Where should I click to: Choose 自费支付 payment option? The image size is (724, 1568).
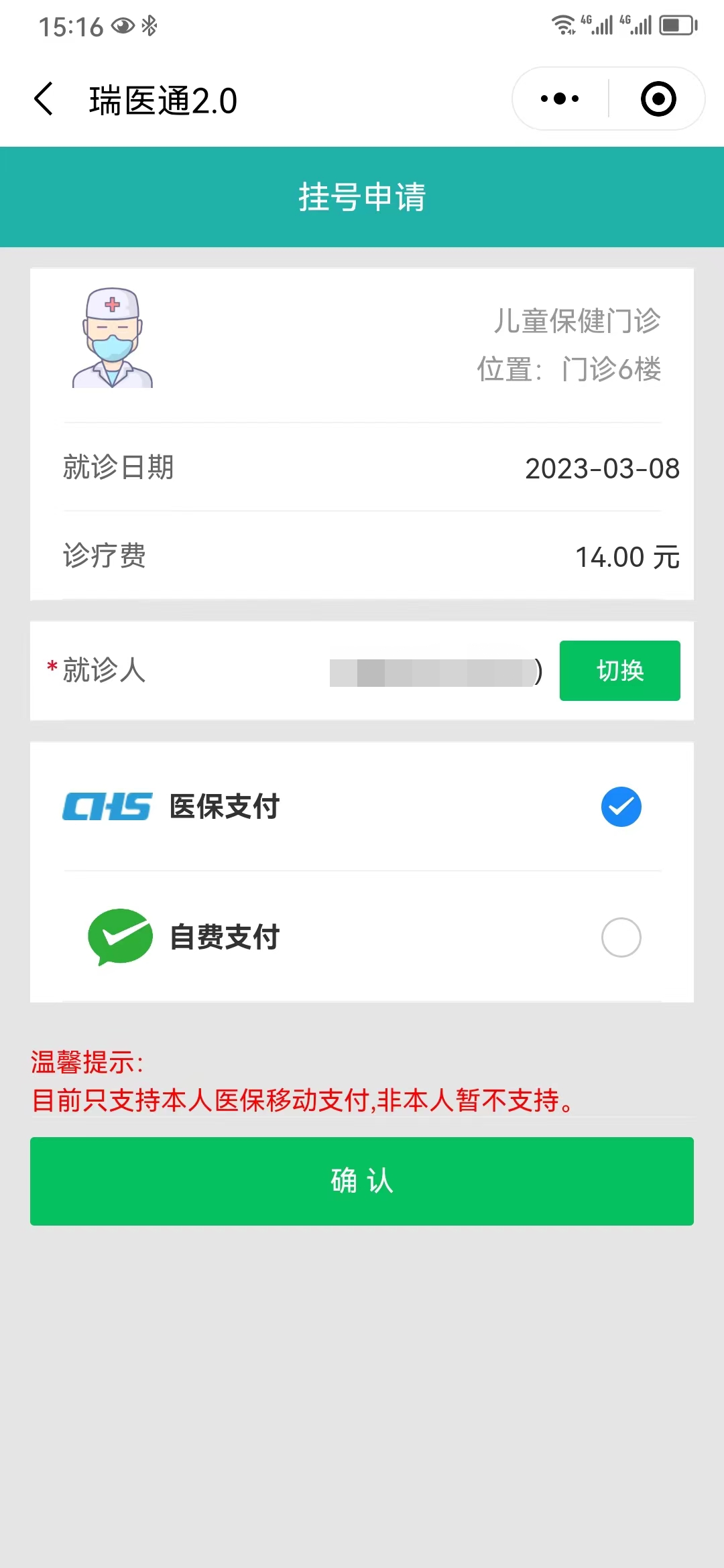click(621, 937)
